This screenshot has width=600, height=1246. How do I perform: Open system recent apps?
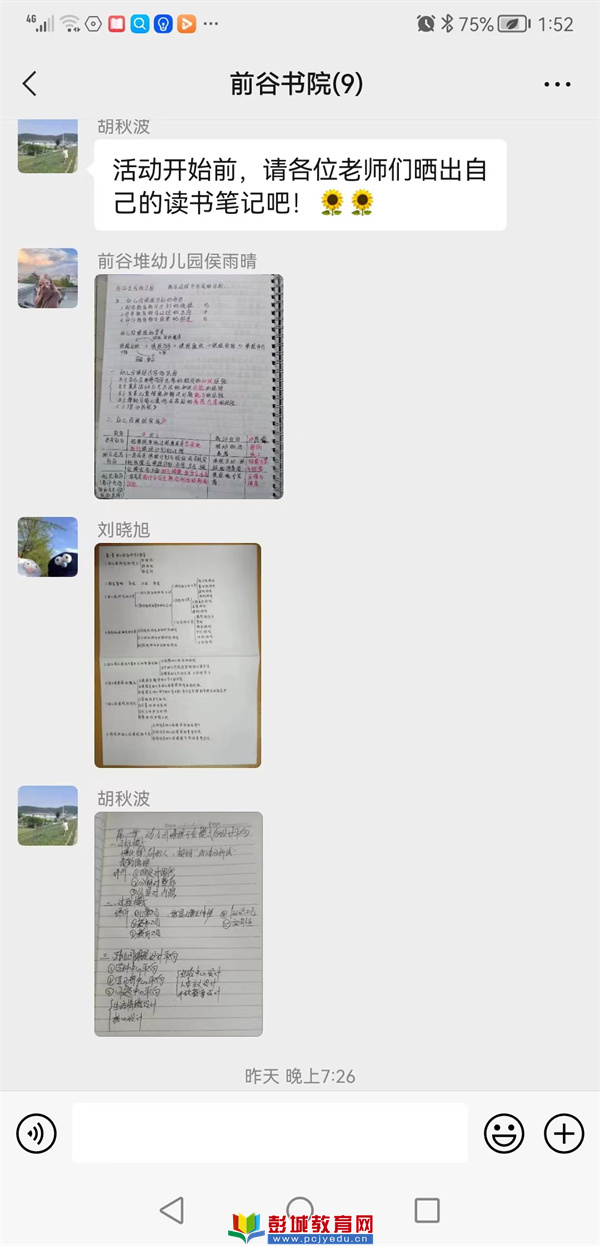[427, 1210]
